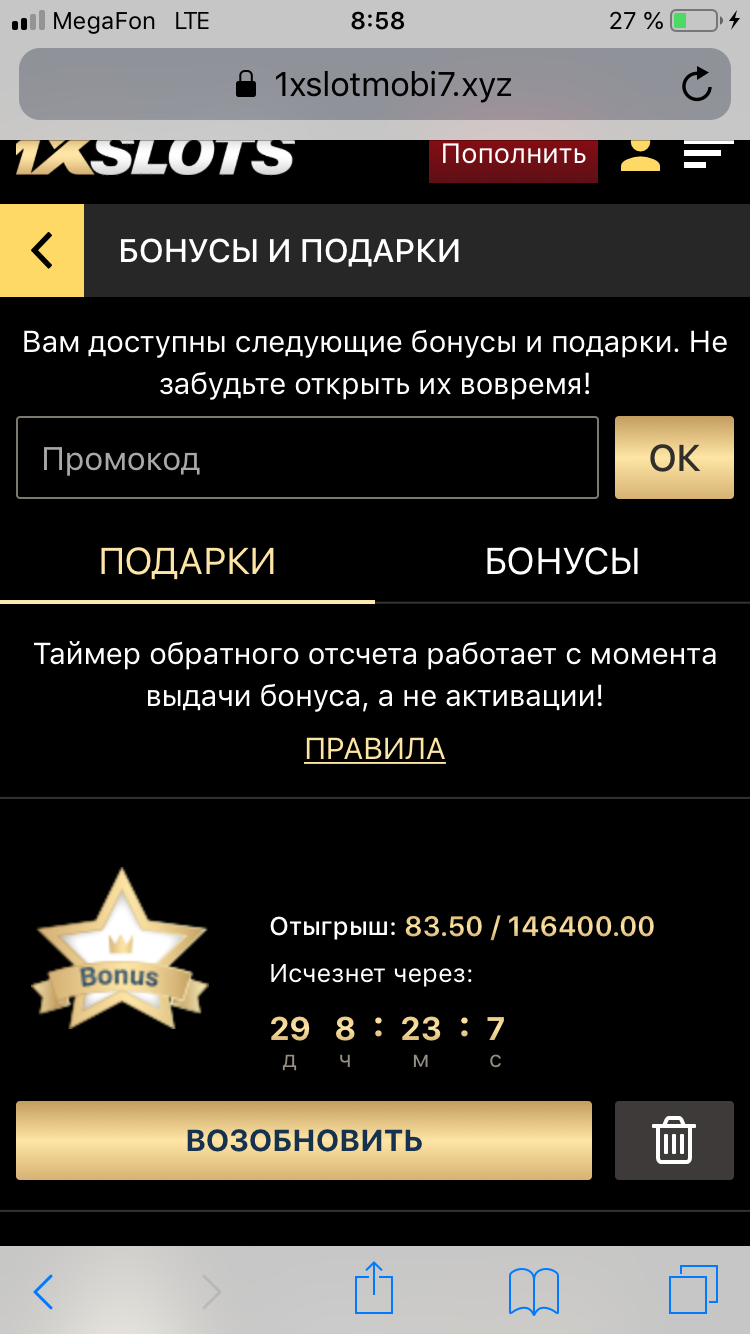The width and height of the screenshot is (750, 1334).
Task: Select the ПОДАРКИ tab
Action: click(x=187, y=562)
